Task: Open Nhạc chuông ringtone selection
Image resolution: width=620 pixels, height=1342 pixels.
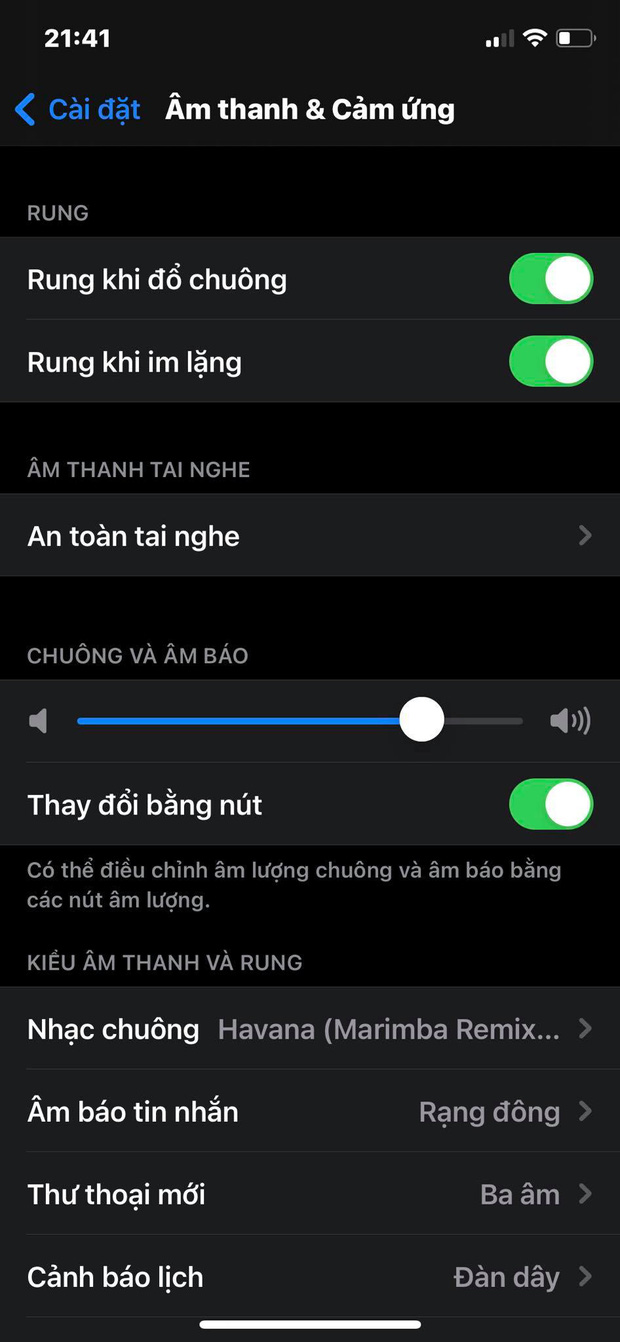Action: point(310,1029)
